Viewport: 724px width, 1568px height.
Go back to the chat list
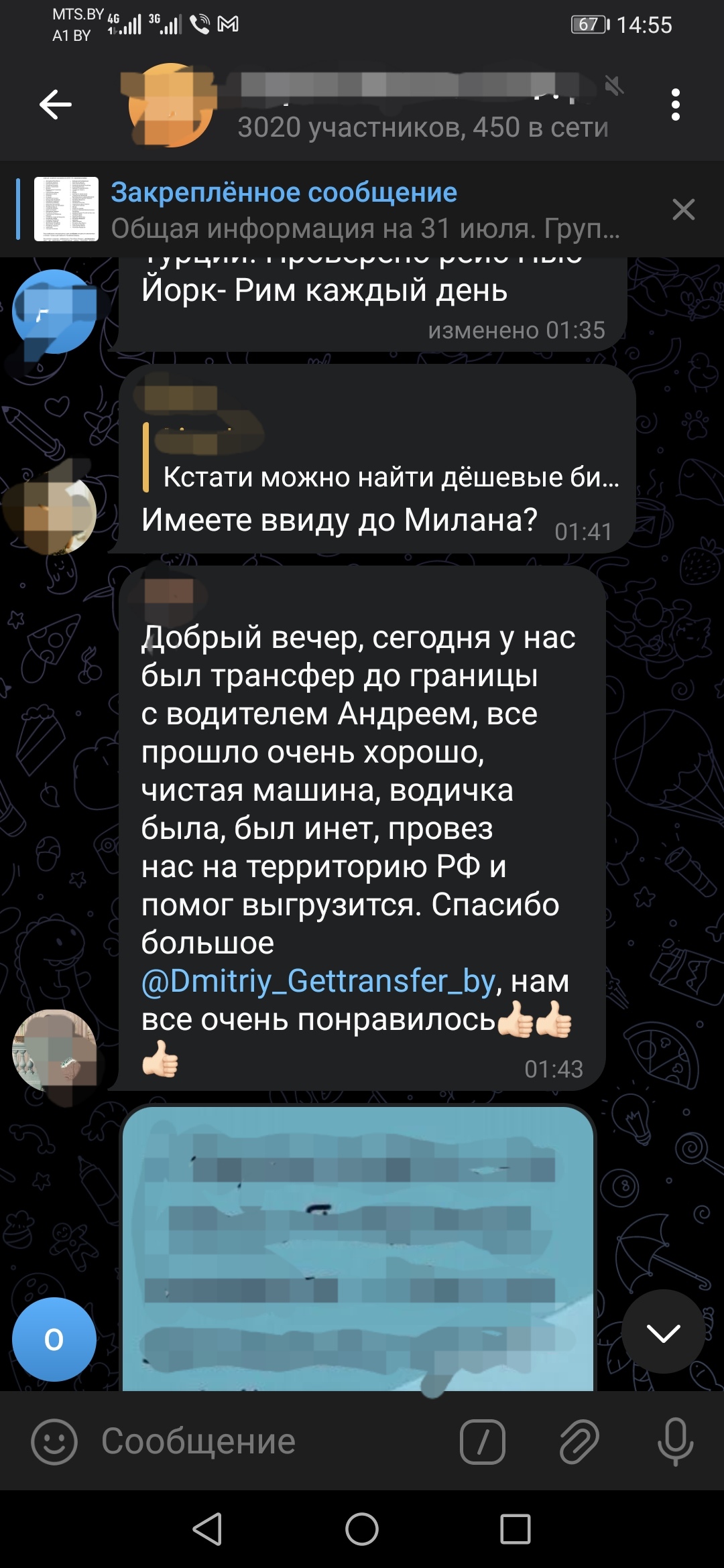coord(56,105)
